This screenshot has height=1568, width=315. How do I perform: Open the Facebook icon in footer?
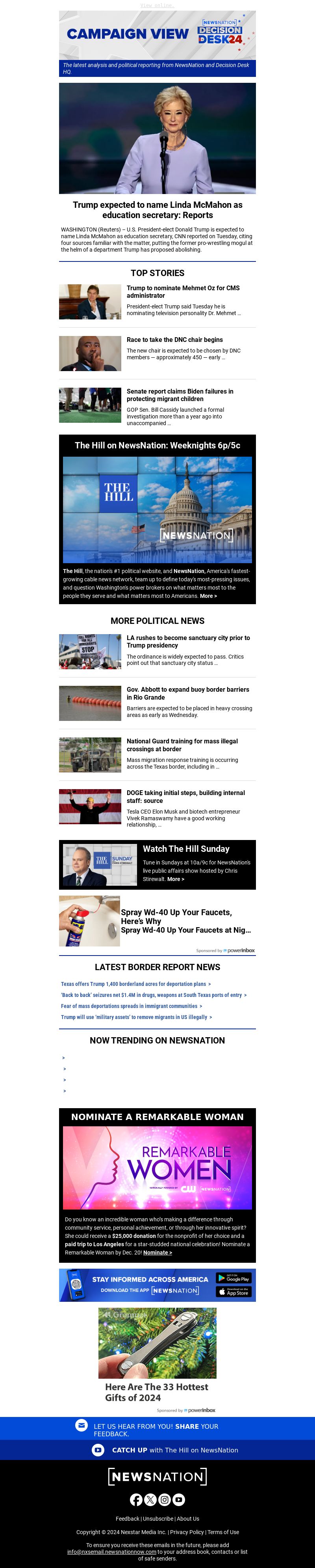coord(136,1499)
